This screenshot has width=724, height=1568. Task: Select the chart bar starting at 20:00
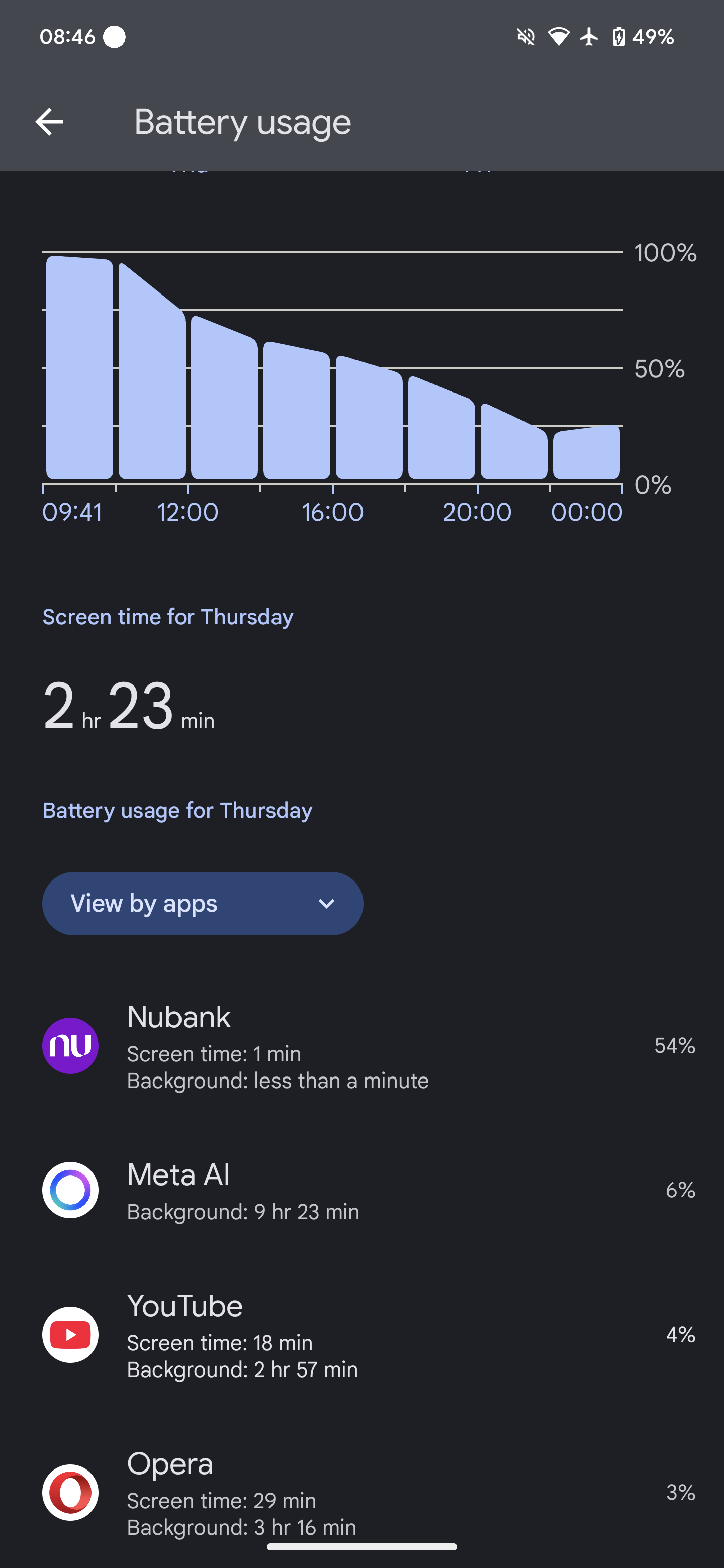(514, 444)
